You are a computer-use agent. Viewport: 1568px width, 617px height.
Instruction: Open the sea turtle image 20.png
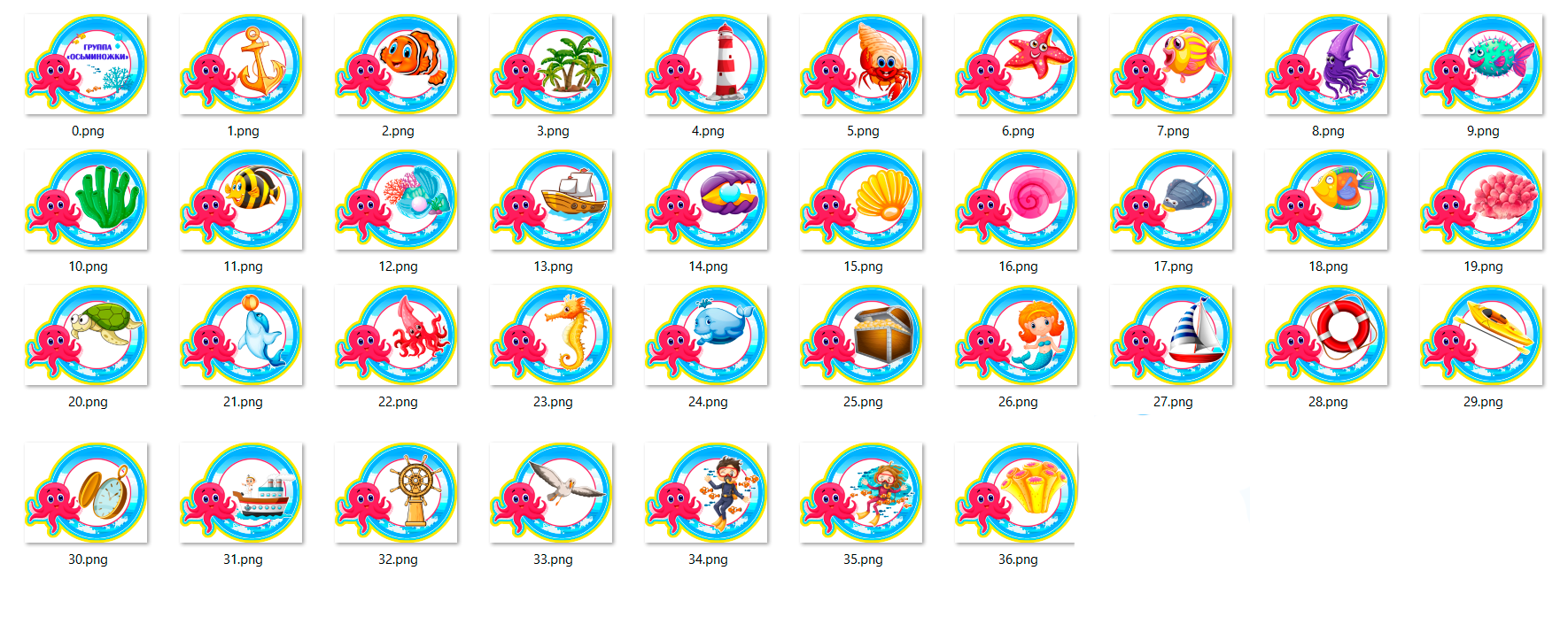click(86, 335)
